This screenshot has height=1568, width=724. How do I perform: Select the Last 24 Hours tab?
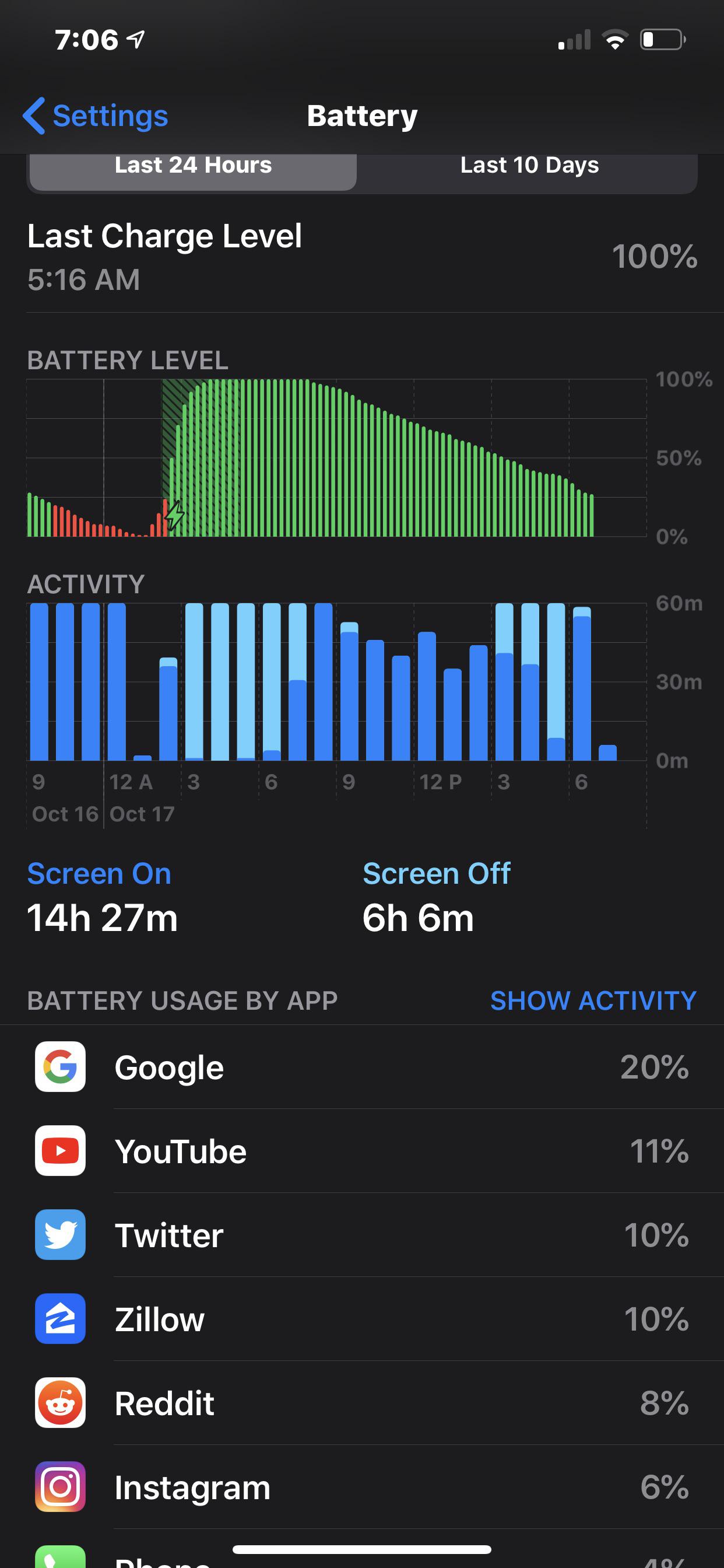click(192, 166)
